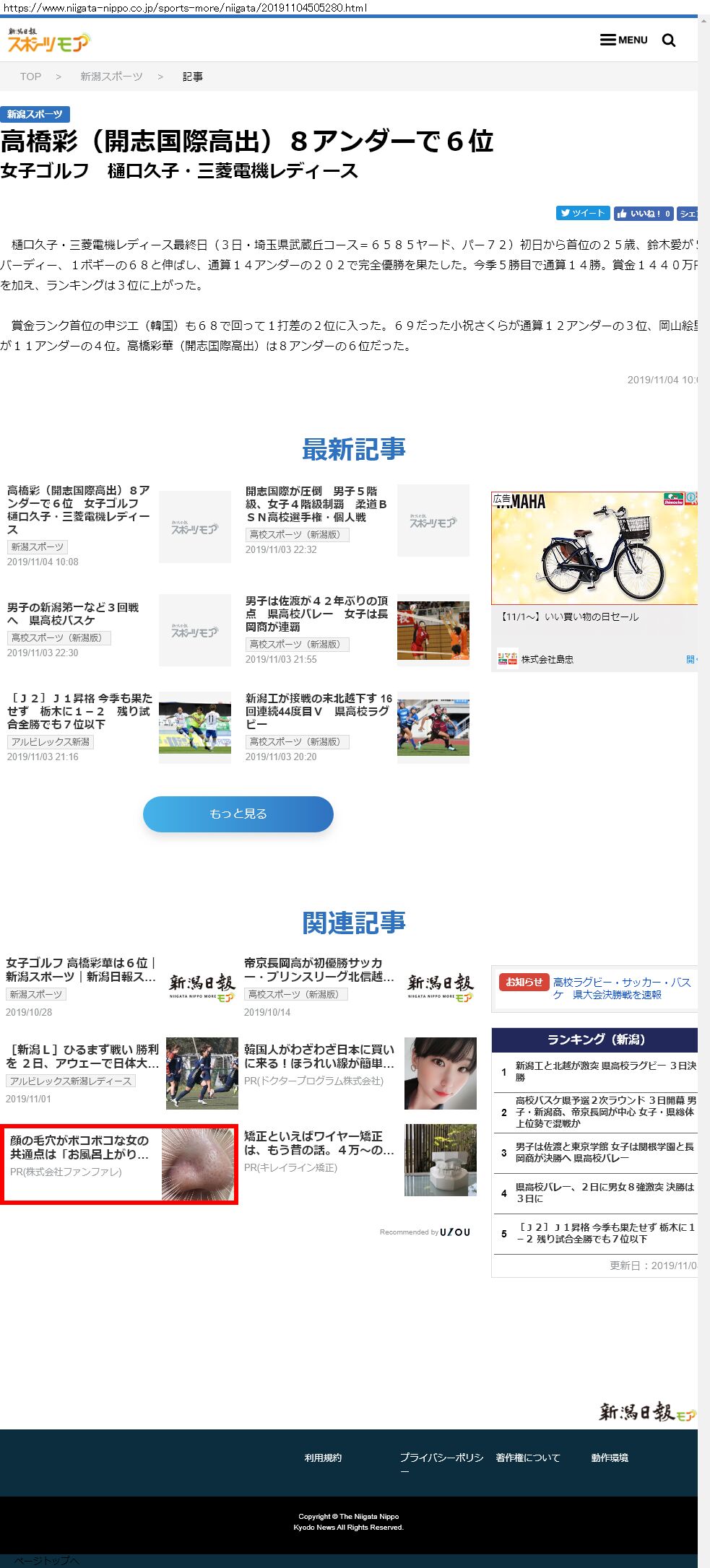Image resolution: width=710 pixels, height=1568 pixels.
Task: Open ranking item 1 新潟工と北越が激突
Action: pyautogui.click(x=605, y=1071)
